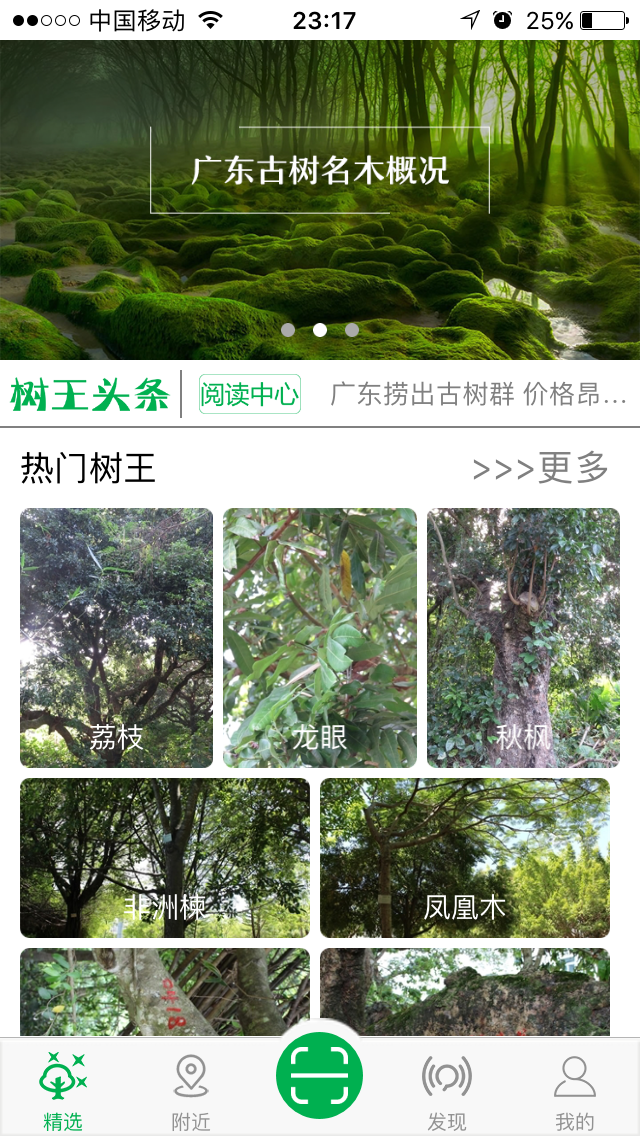The height and width of the screenshot is (1136, 640).
Task: Open the 非洲楝 tree card
Action: pos(165,858)
